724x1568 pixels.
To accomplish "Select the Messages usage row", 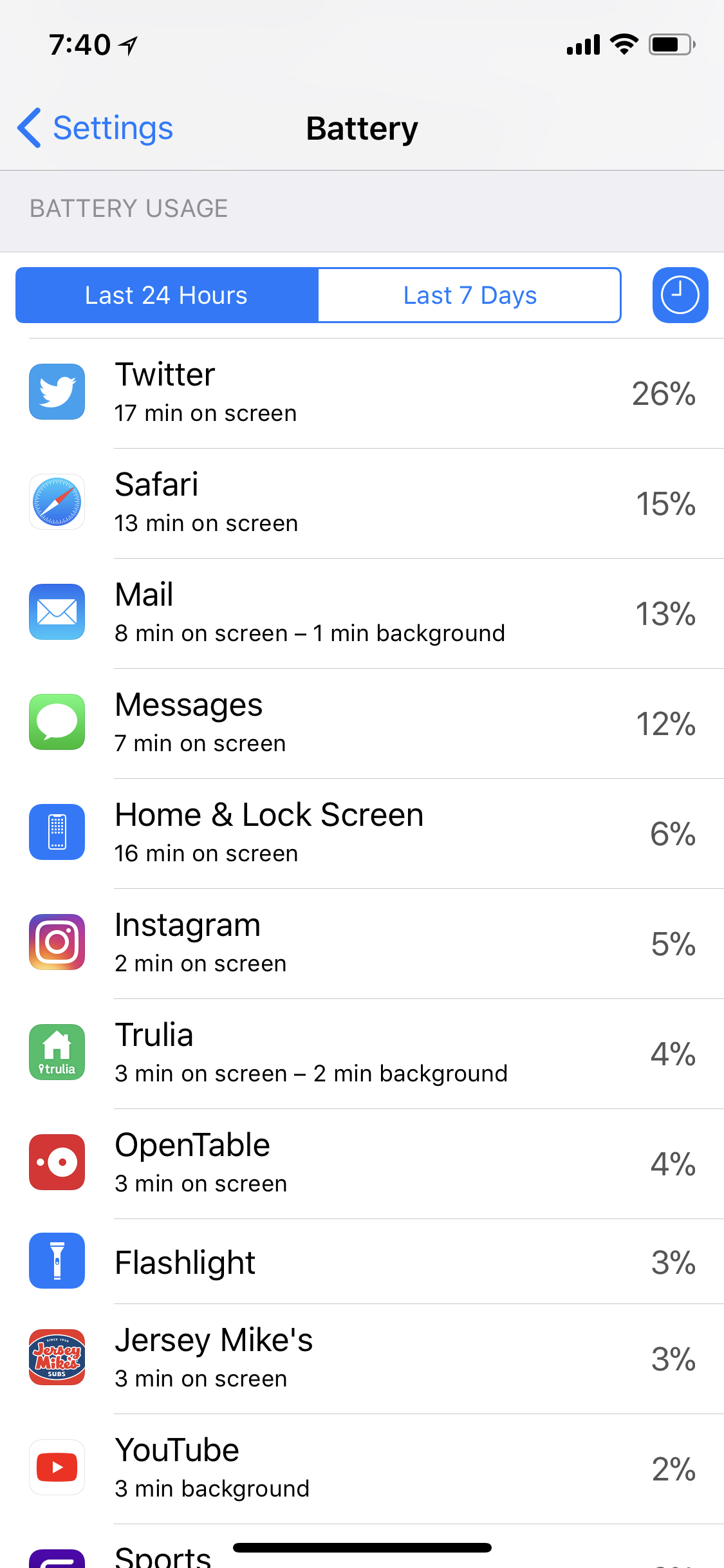I will click(362, 723).
